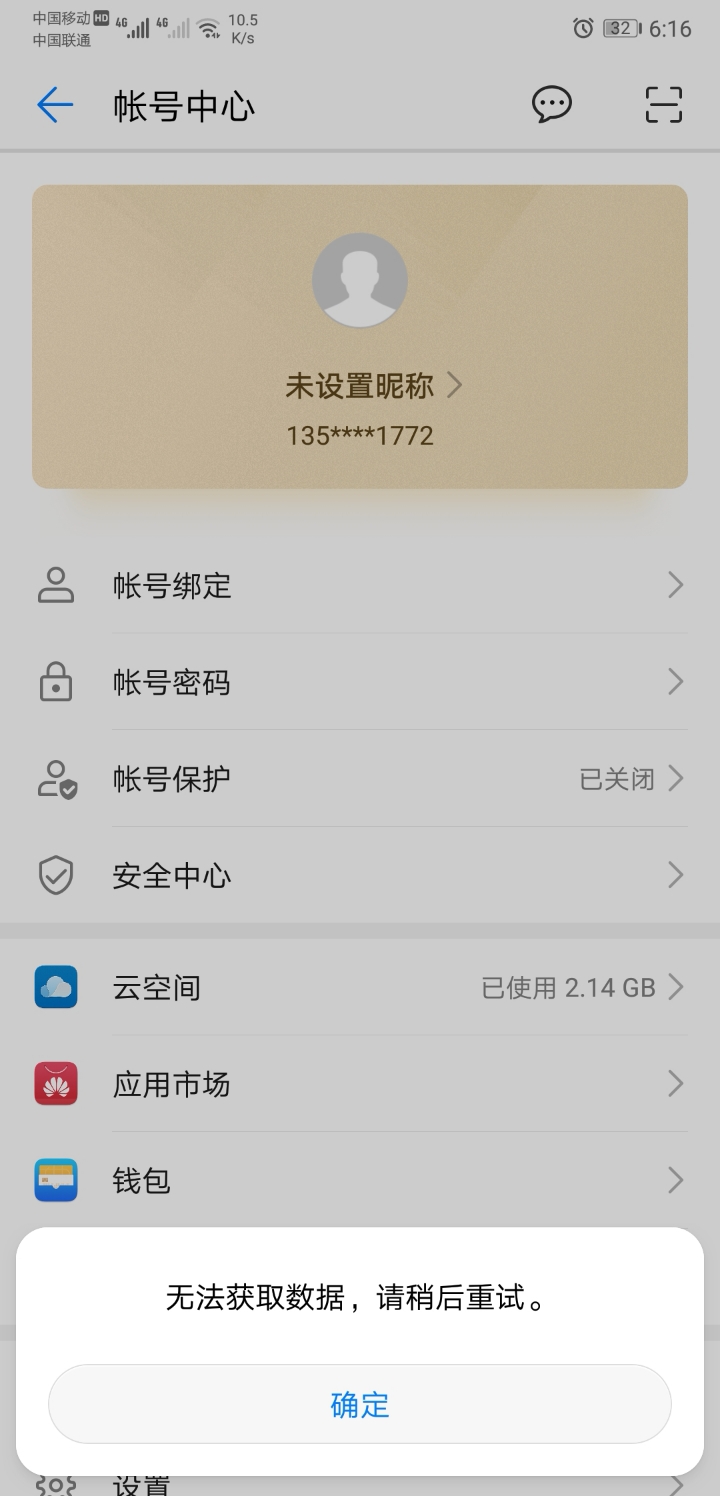720x1496 pixels.
Task: Tap the Wallet app icon
Action: 55,1180
